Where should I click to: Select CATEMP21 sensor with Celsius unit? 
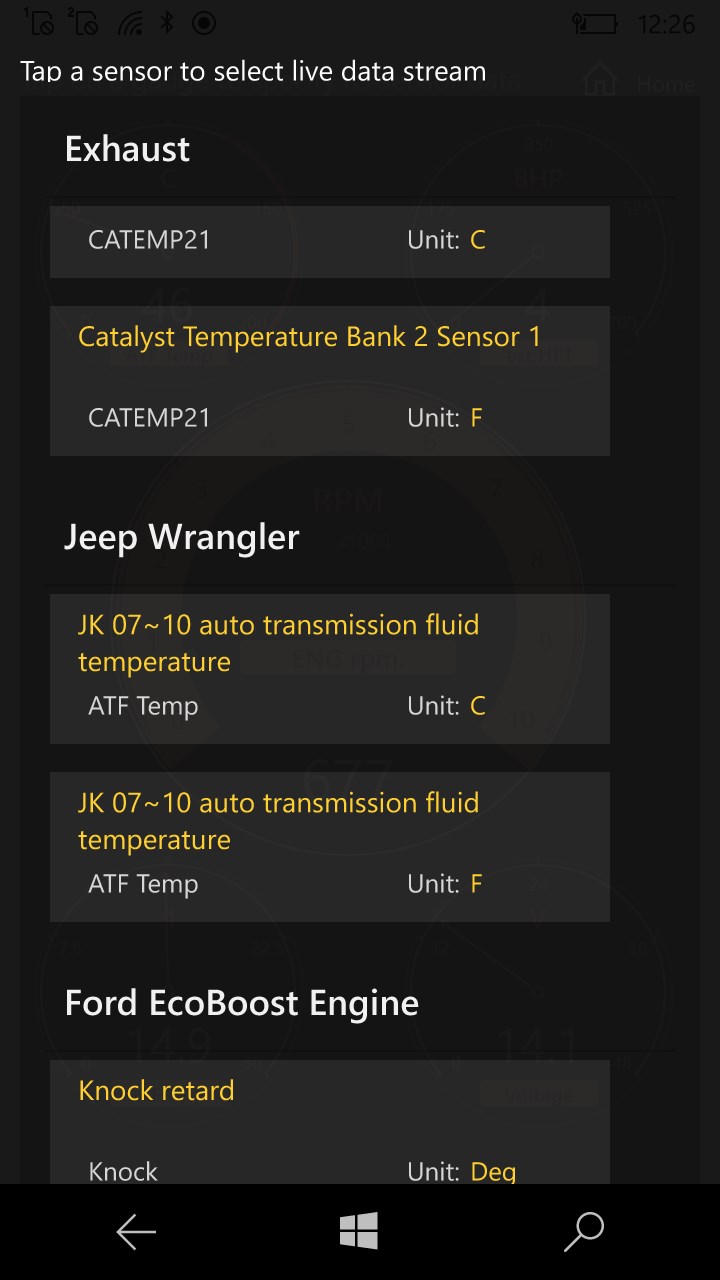tap(330, 241)
